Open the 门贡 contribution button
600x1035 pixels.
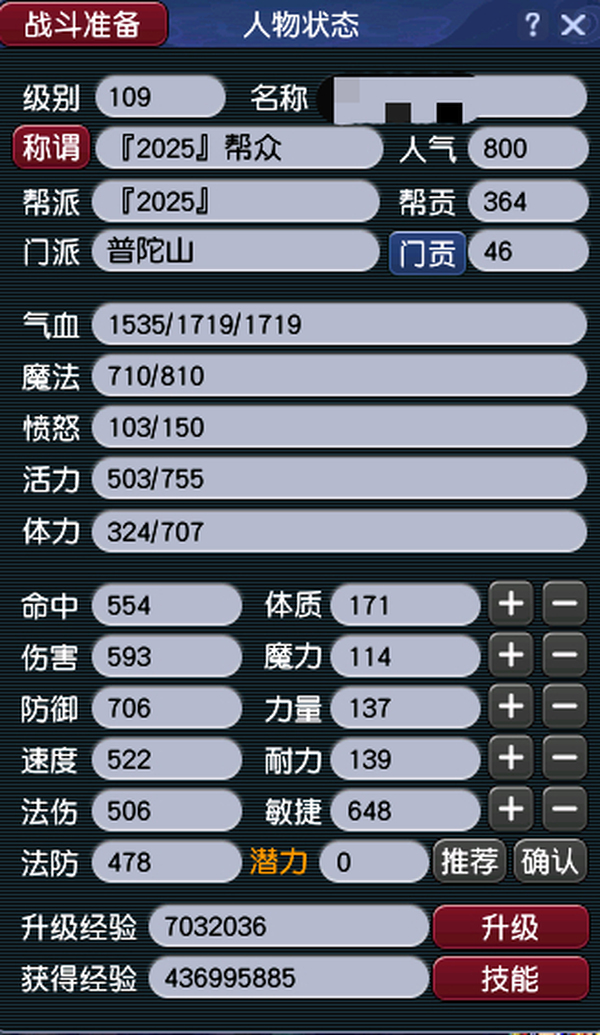[427, 252]
